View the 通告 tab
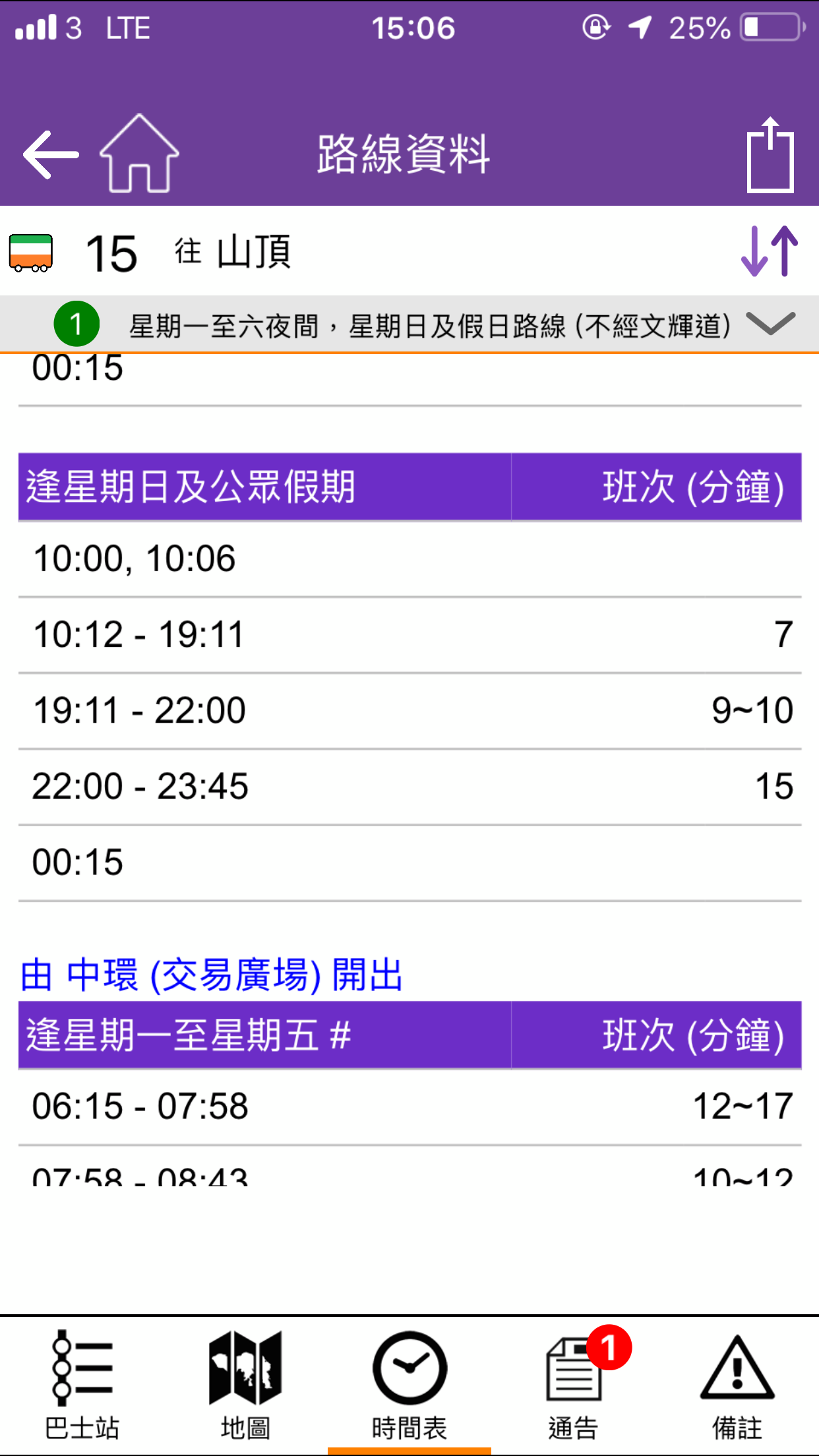Viewport: 819px width, 1456px height. point(573,1385)
